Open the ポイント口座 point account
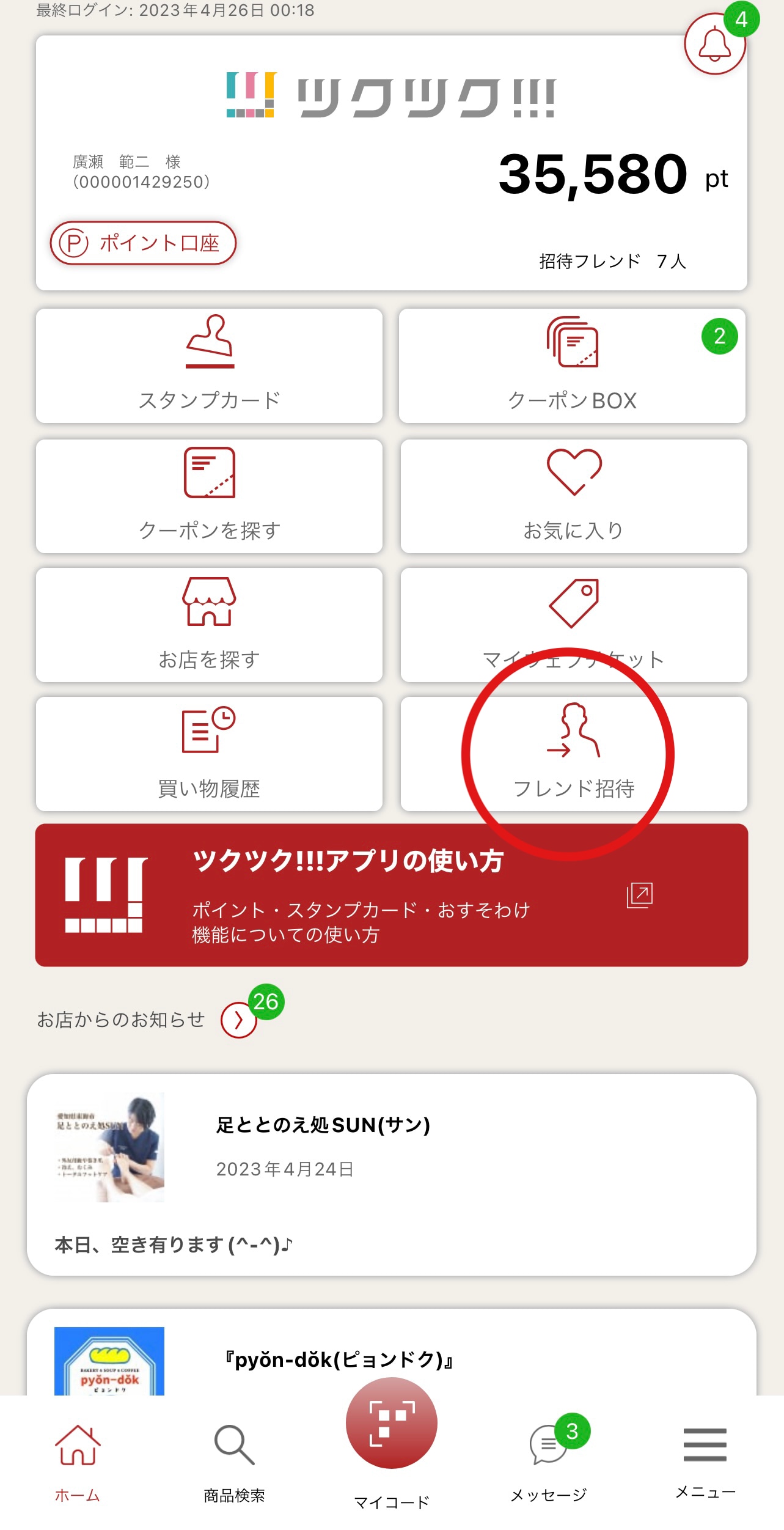The height and width of the screenshot is (1530, 784). coord(143,243)
